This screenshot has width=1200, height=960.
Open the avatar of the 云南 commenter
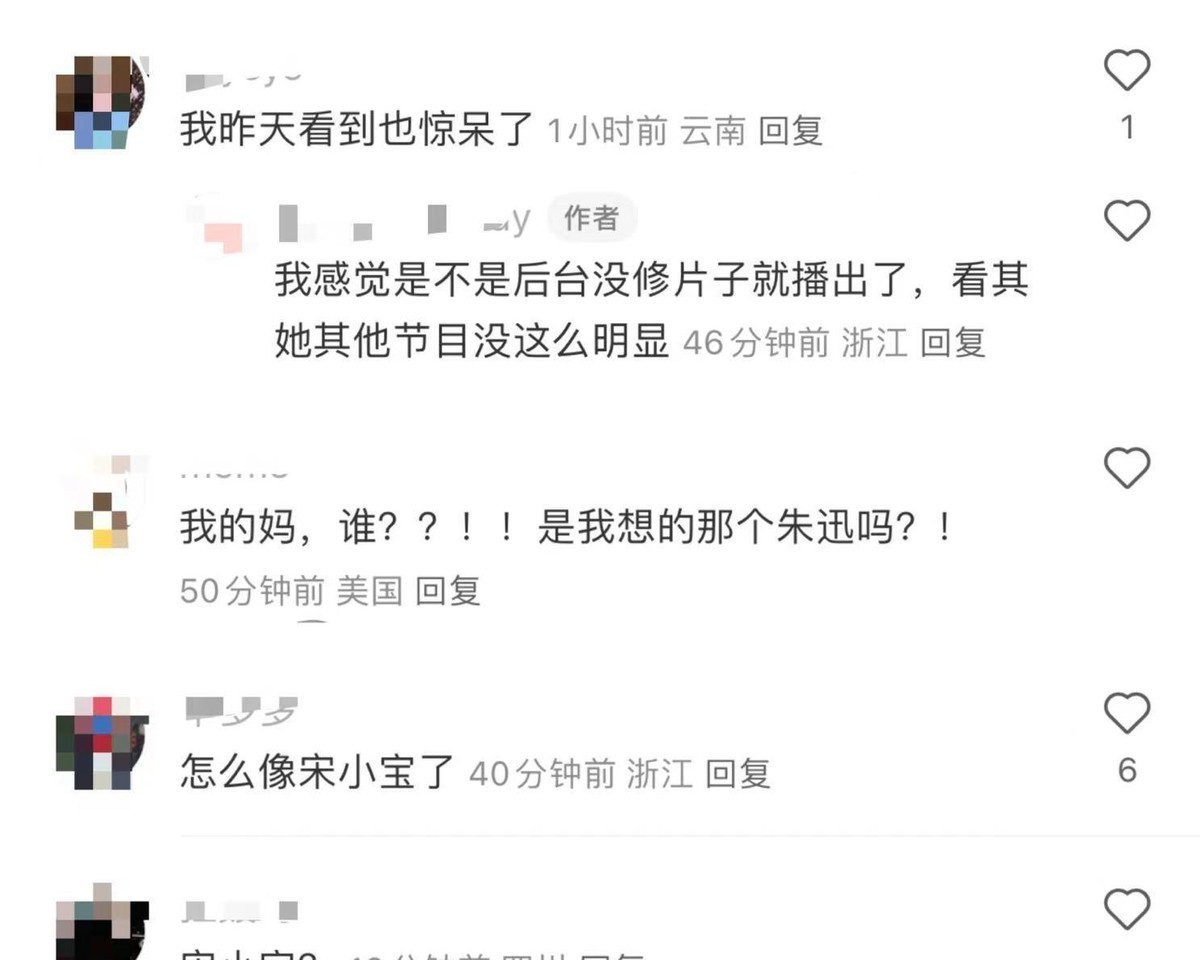[101, 102]
